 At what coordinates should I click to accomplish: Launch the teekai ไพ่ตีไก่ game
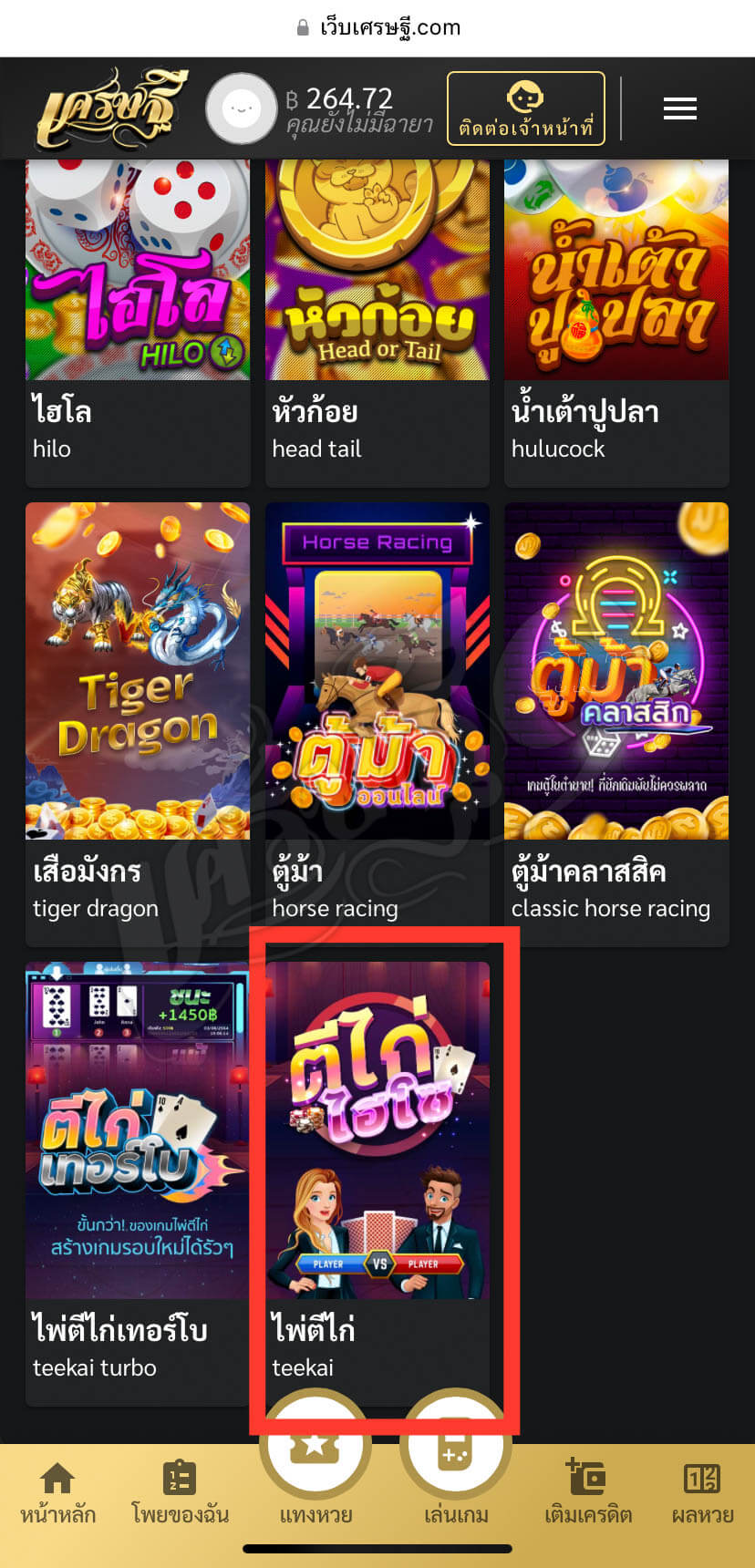click(377, 1130)
